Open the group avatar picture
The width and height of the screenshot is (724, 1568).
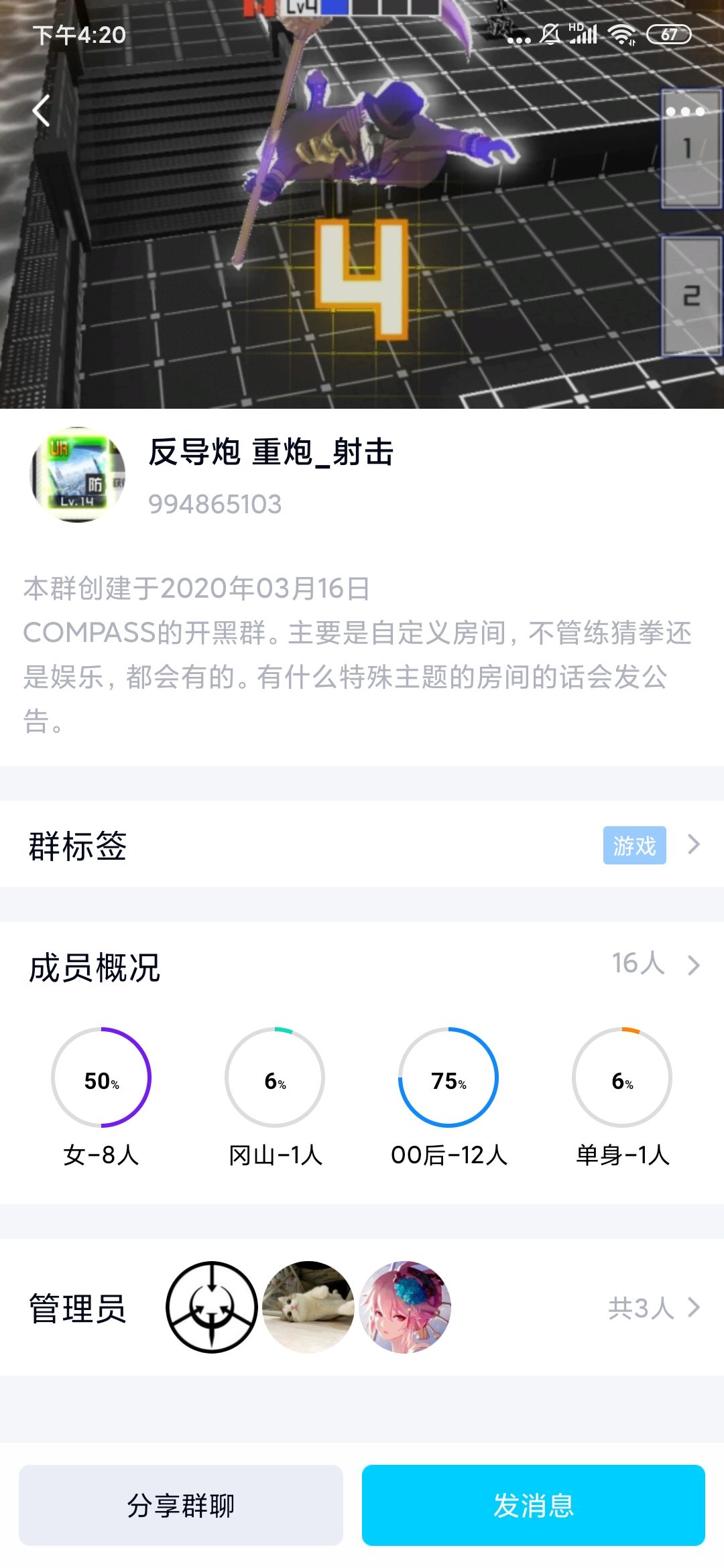click(78, 475)
